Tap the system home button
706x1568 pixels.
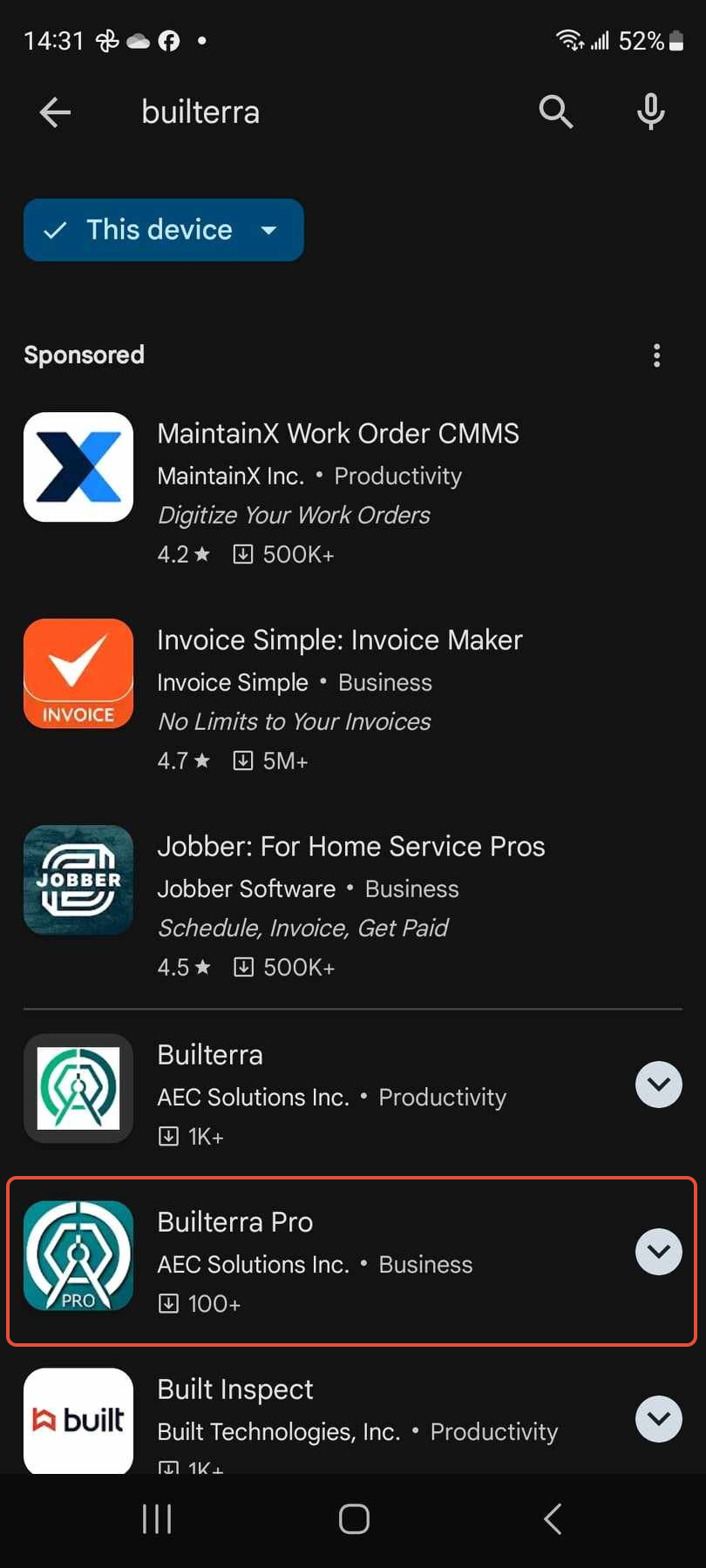pos(354,1519)
